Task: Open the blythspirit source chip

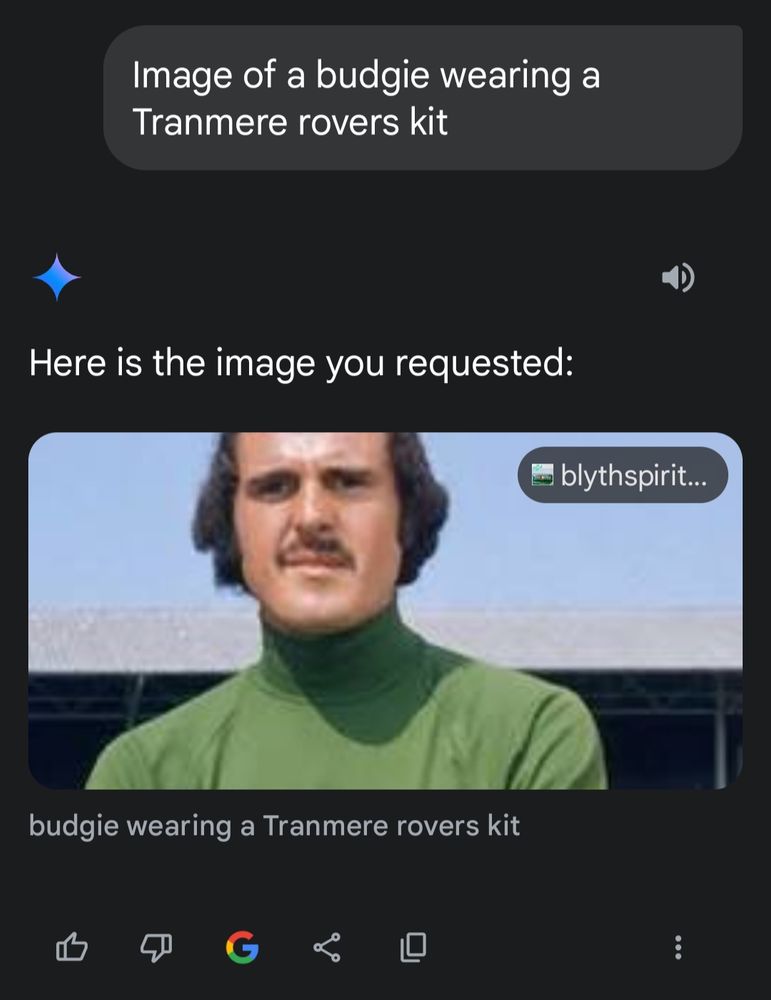Action: (622, 475)
